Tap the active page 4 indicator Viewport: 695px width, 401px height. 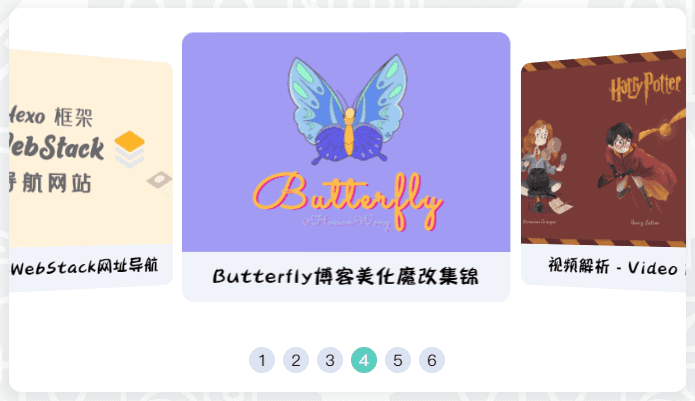tap(364, 360)
